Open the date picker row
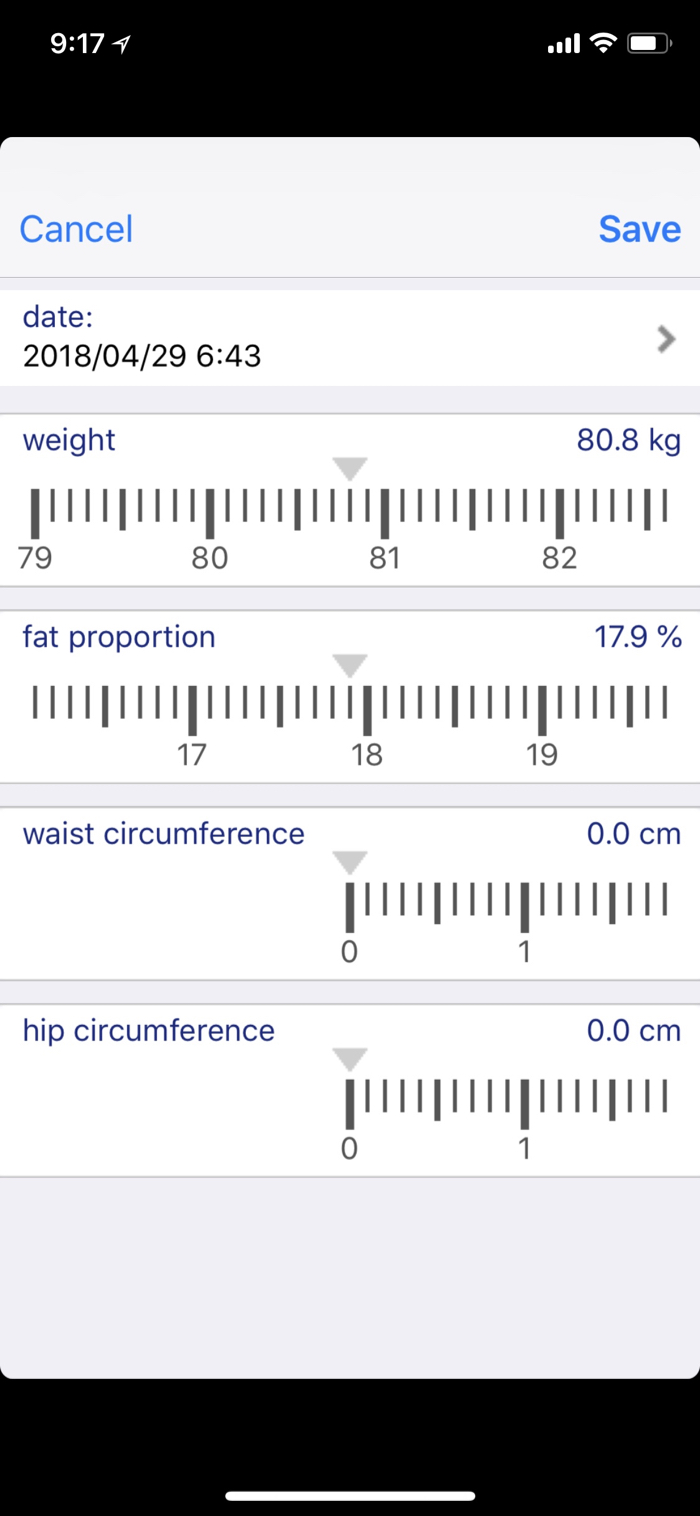700x1516 pixels. click(x=350, y=339)
